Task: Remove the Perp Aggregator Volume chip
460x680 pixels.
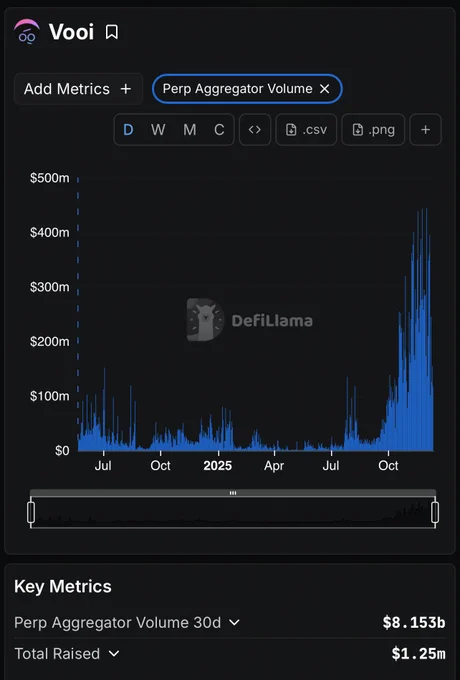Action: (324, 89)
